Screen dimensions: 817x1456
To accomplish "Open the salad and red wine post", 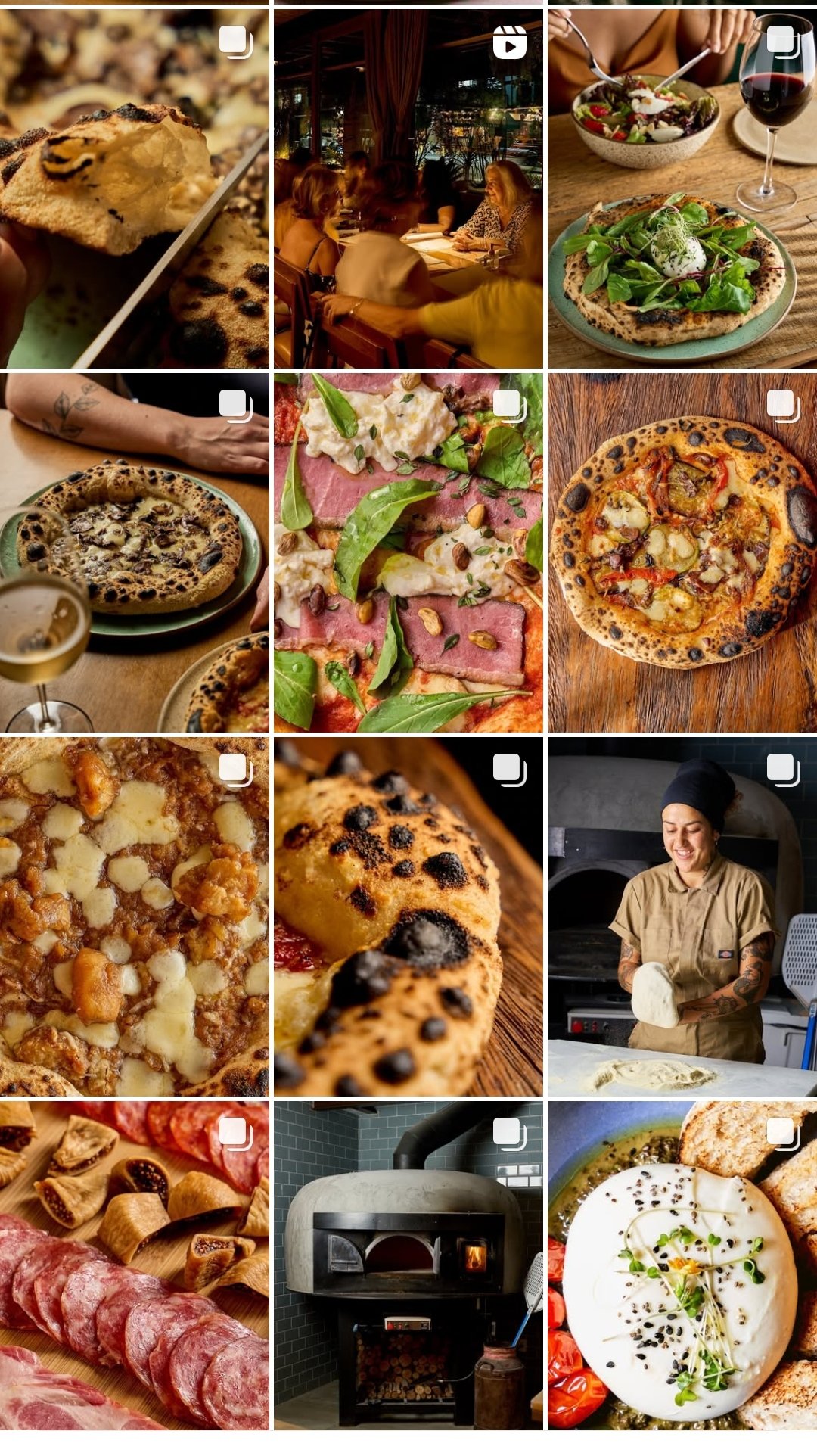I will 682,189.
